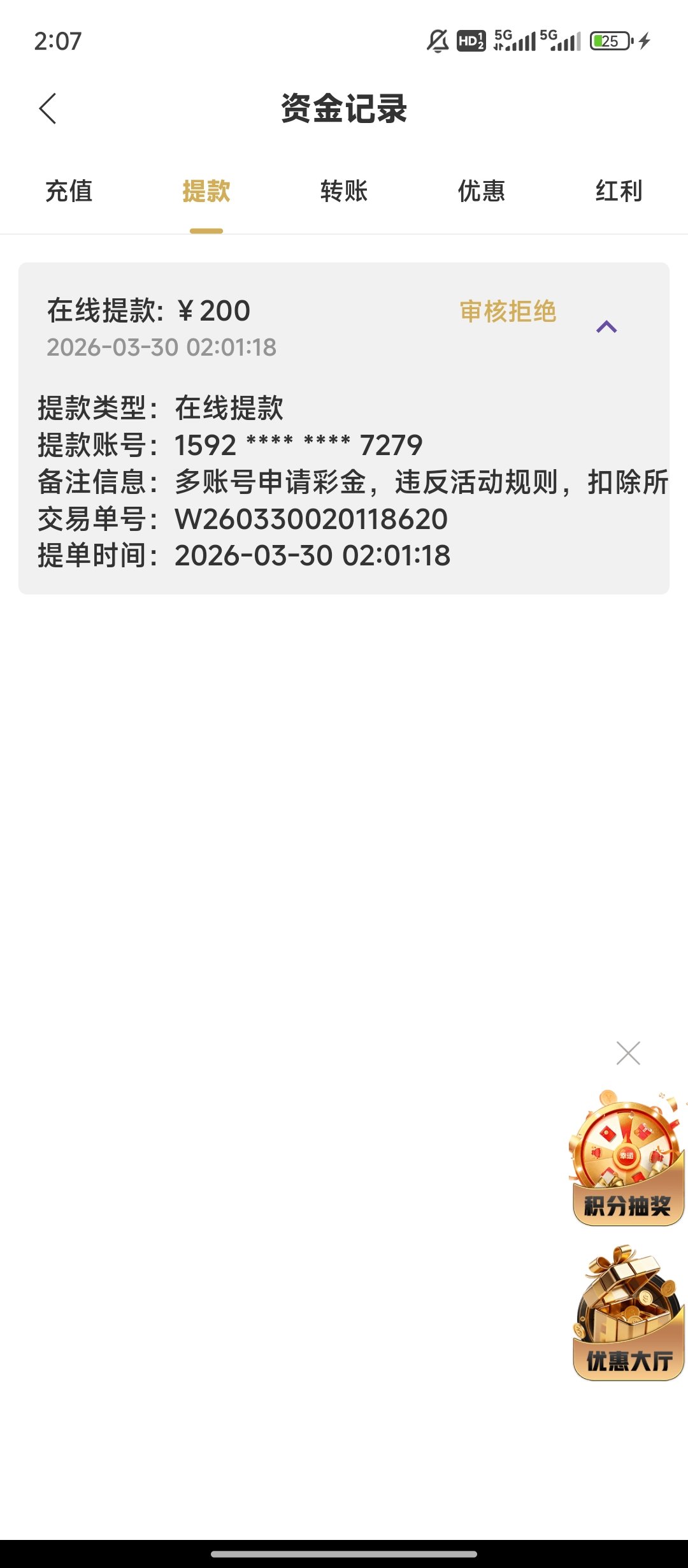Collapse the ¥200 withdrawal record details
The width and height of the screenshot is (688, 1568).
coord(606,327)
